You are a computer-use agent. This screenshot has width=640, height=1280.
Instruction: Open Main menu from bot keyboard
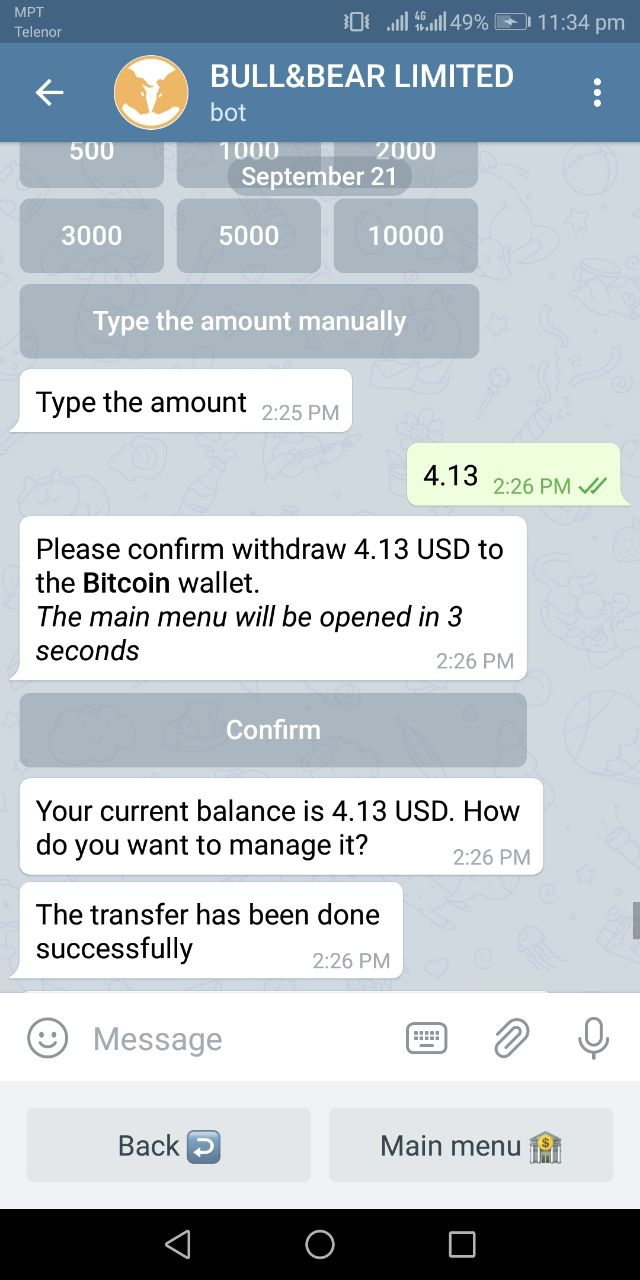[471, 1145]
